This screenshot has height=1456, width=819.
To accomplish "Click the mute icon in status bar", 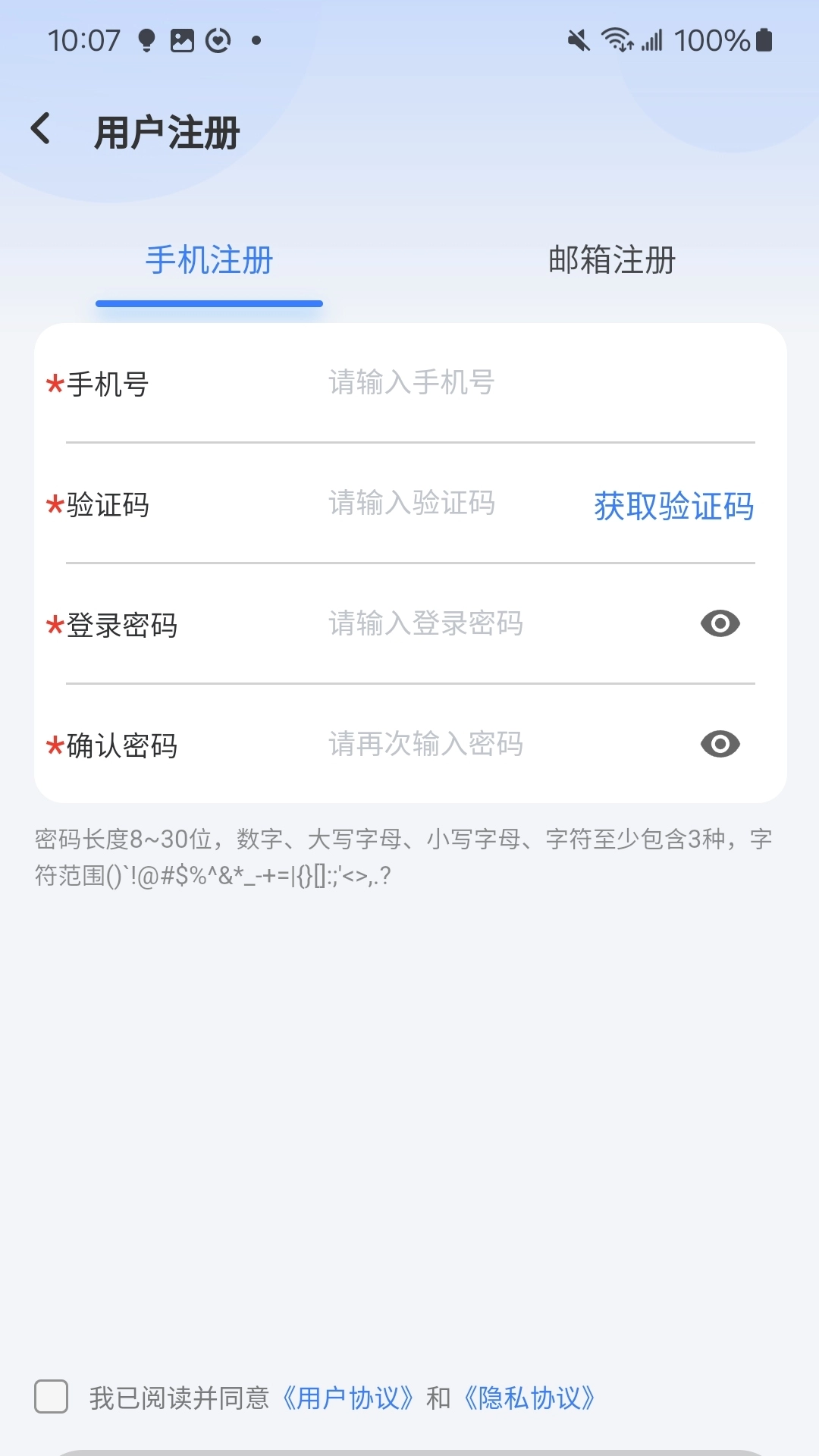I will [x=579, y=39].
